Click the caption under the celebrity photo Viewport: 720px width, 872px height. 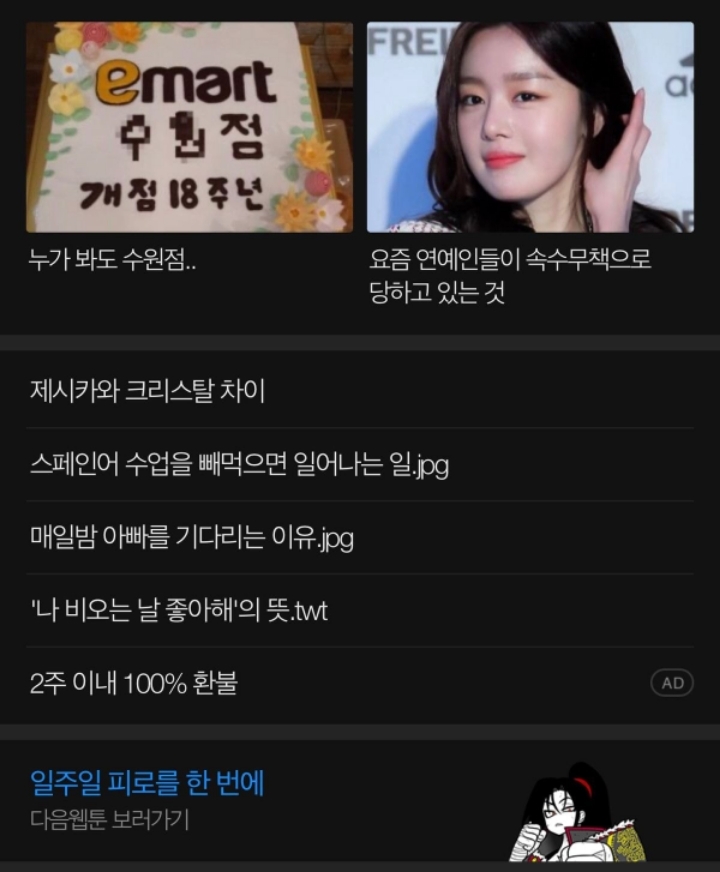(510, 275)
